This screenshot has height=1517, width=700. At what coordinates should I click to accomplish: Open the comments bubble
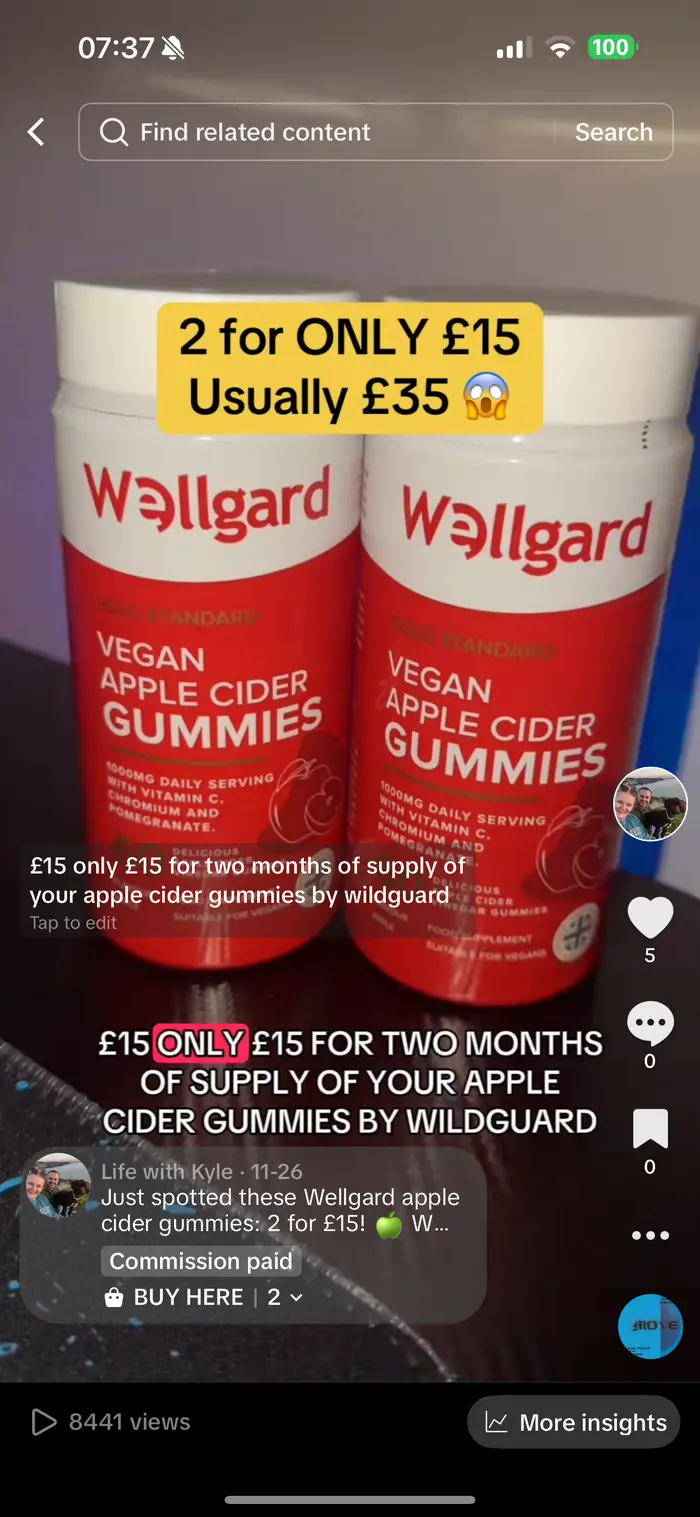coord(650,1023)
